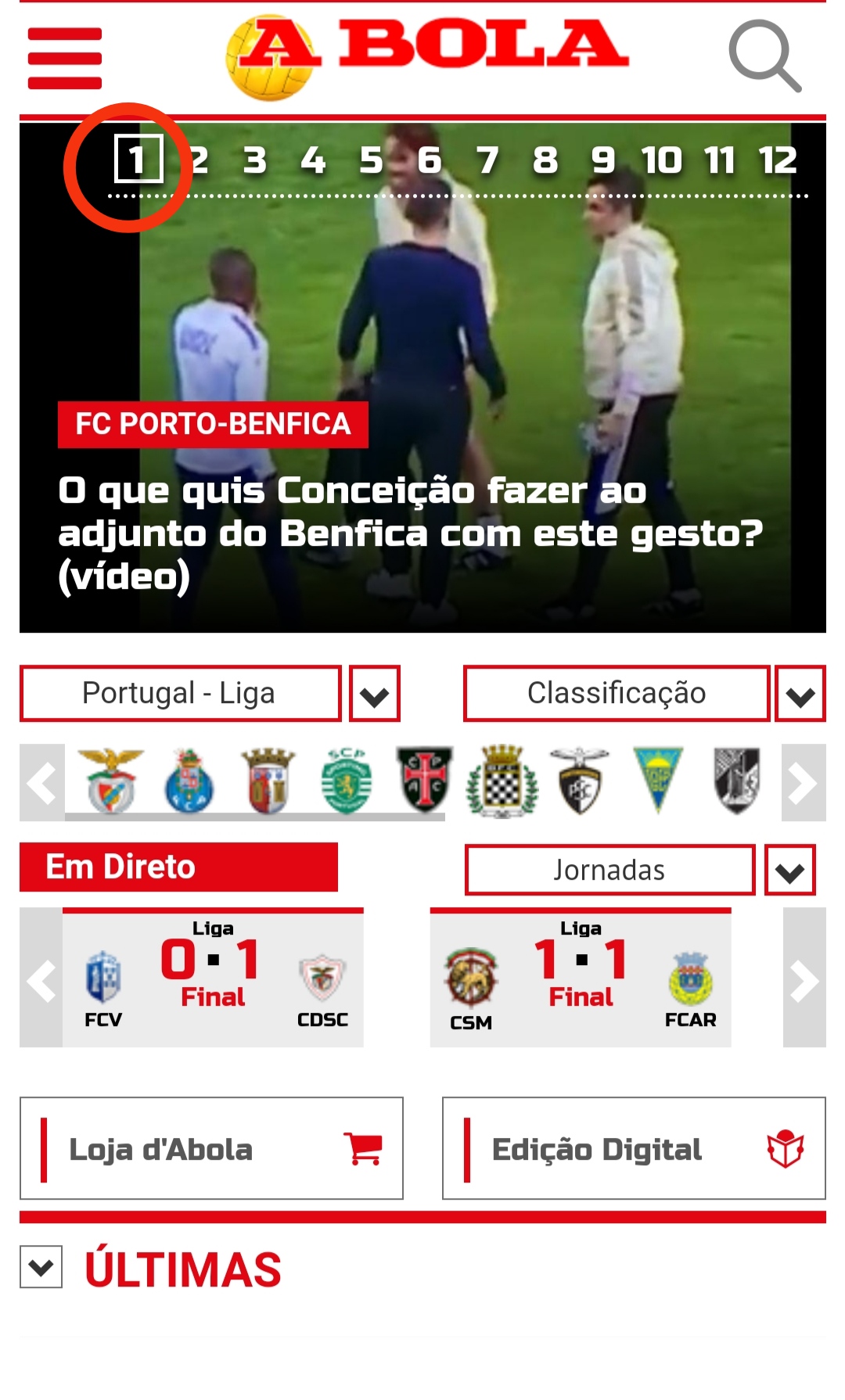Open Edição Digital
The height and width of the screenshot is (1400, 845).
coord(634,1148)
